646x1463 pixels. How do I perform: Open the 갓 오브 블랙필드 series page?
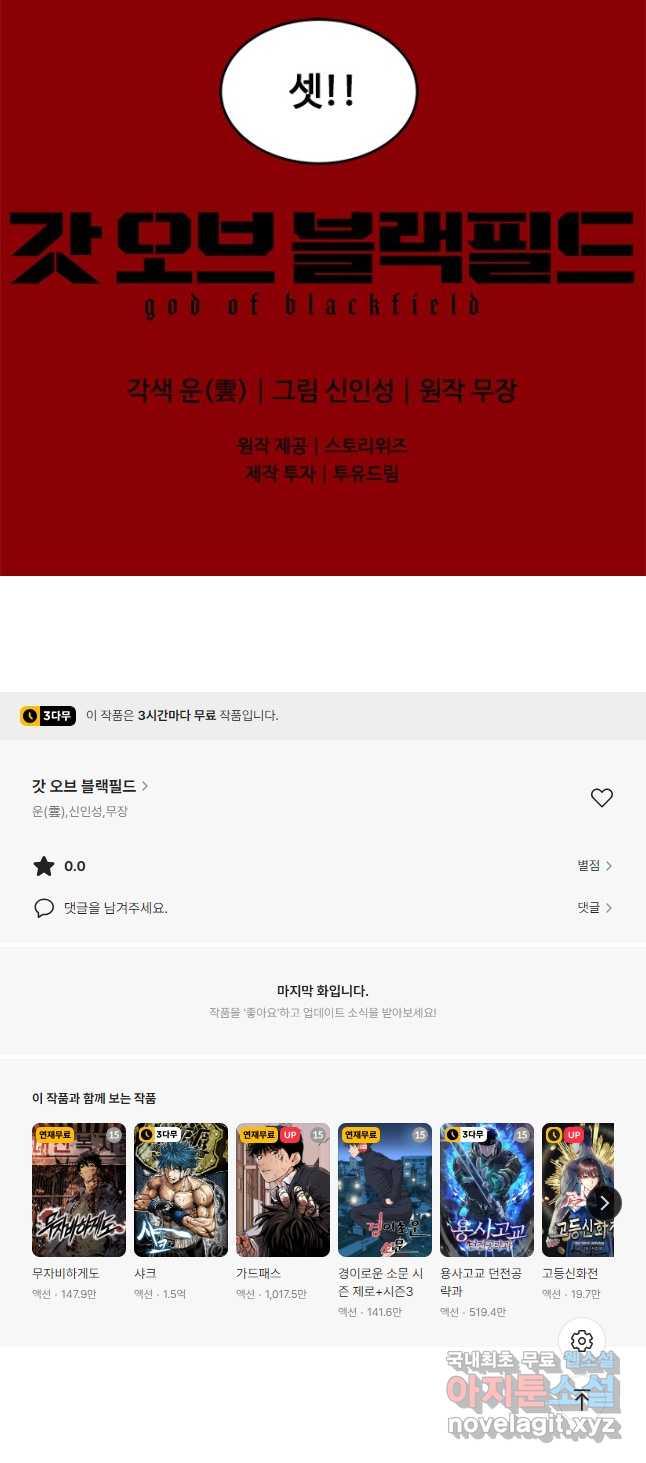pos(90,786)
